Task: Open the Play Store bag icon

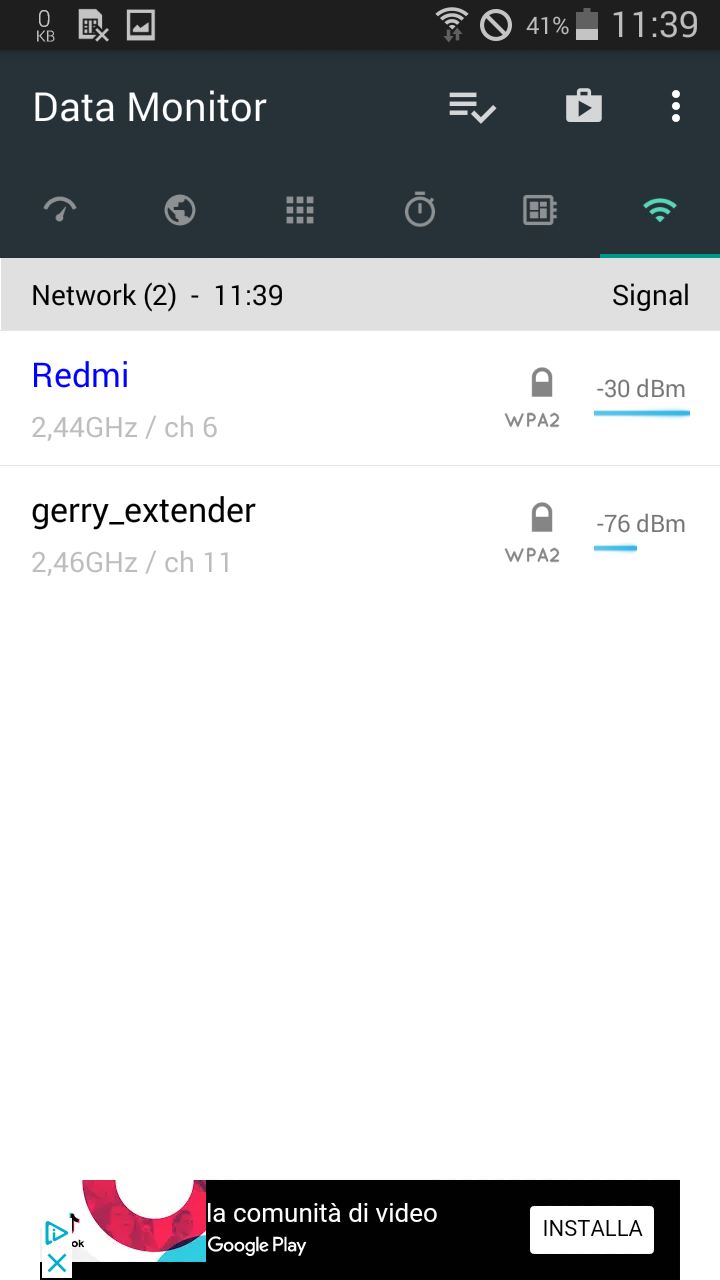Action: click(x=584, y=106)
